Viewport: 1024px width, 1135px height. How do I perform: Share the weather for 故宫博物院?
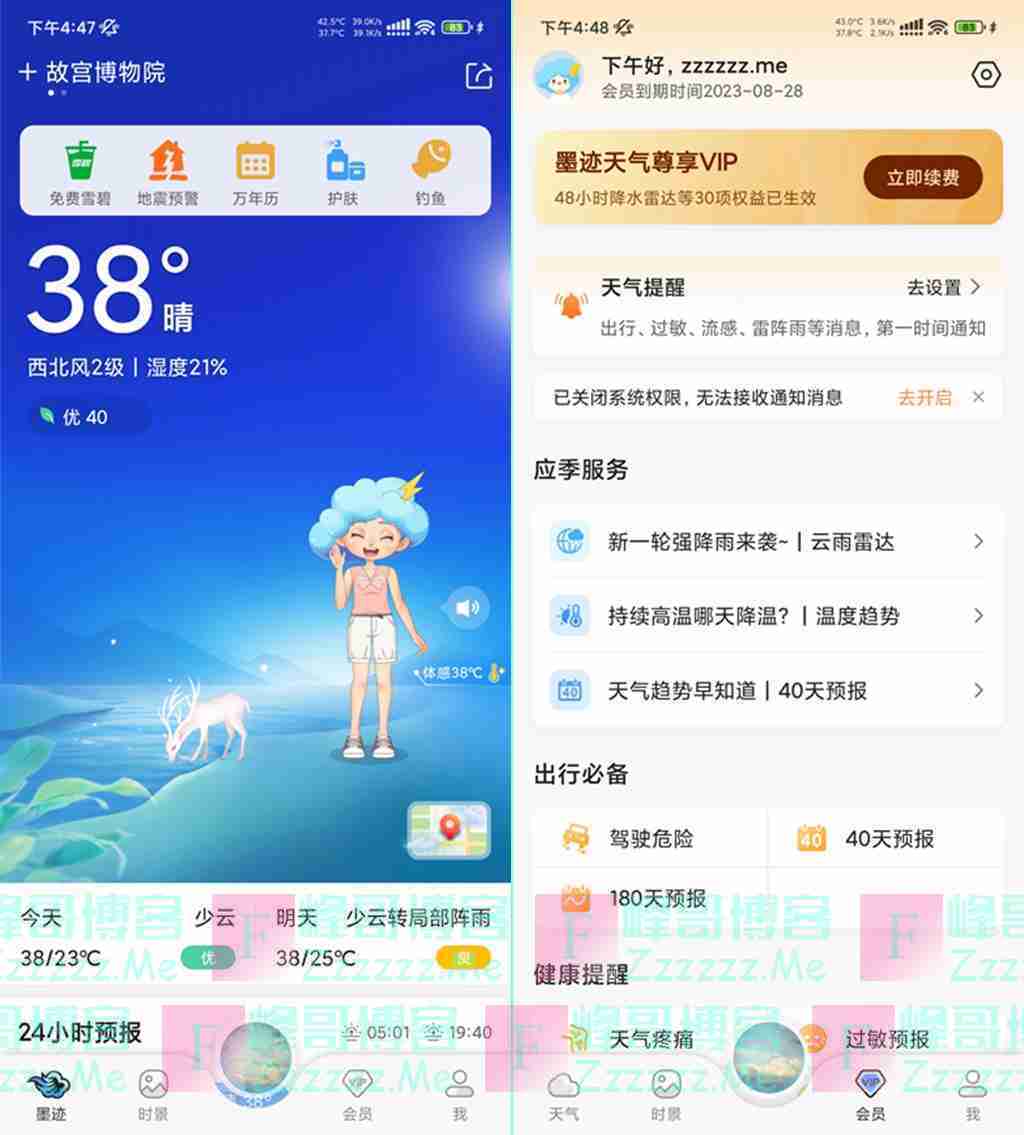(479, 74)
